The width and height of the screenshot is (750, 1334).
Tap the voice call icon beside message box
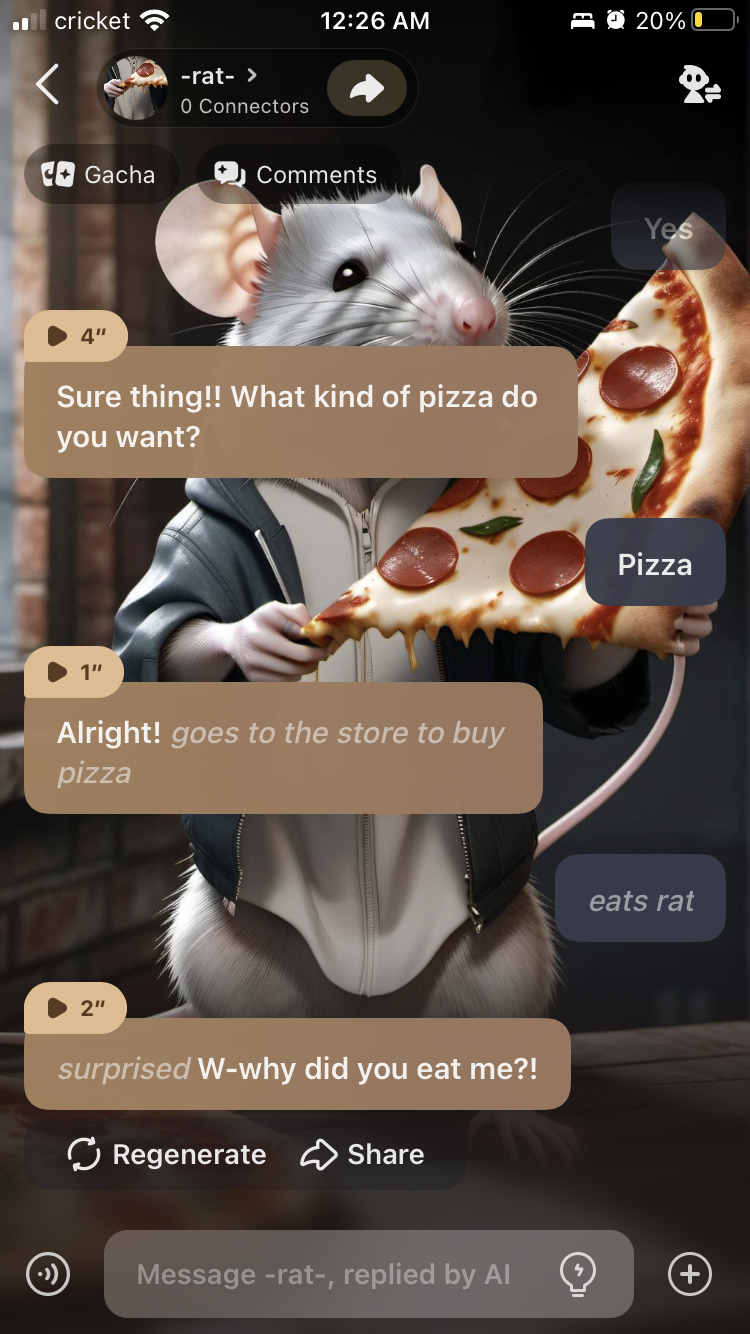point(48,1274)
